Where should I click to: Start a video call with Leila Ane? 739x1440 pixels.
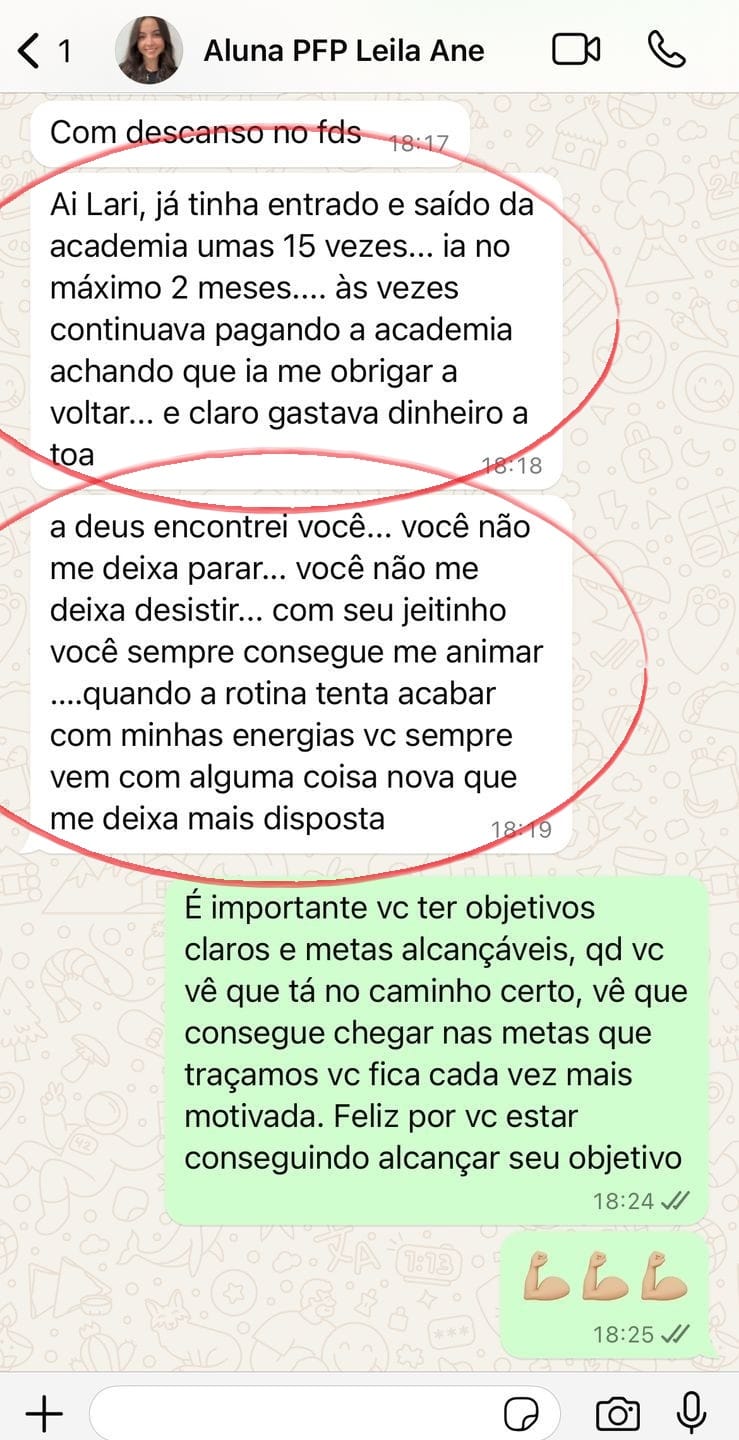(x=577, y=50)
